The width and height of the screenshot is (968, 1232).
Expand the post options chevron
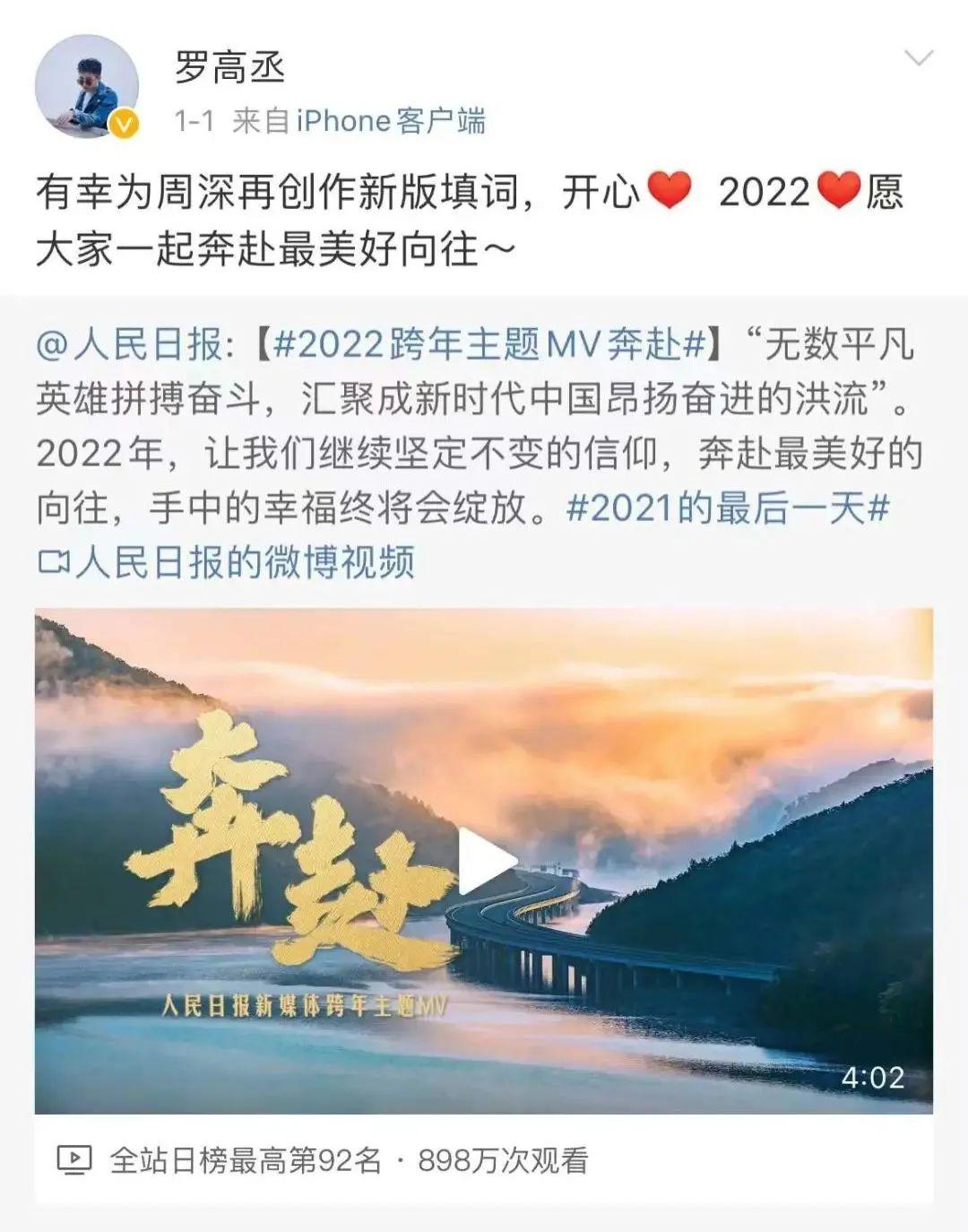coord(920,59)
